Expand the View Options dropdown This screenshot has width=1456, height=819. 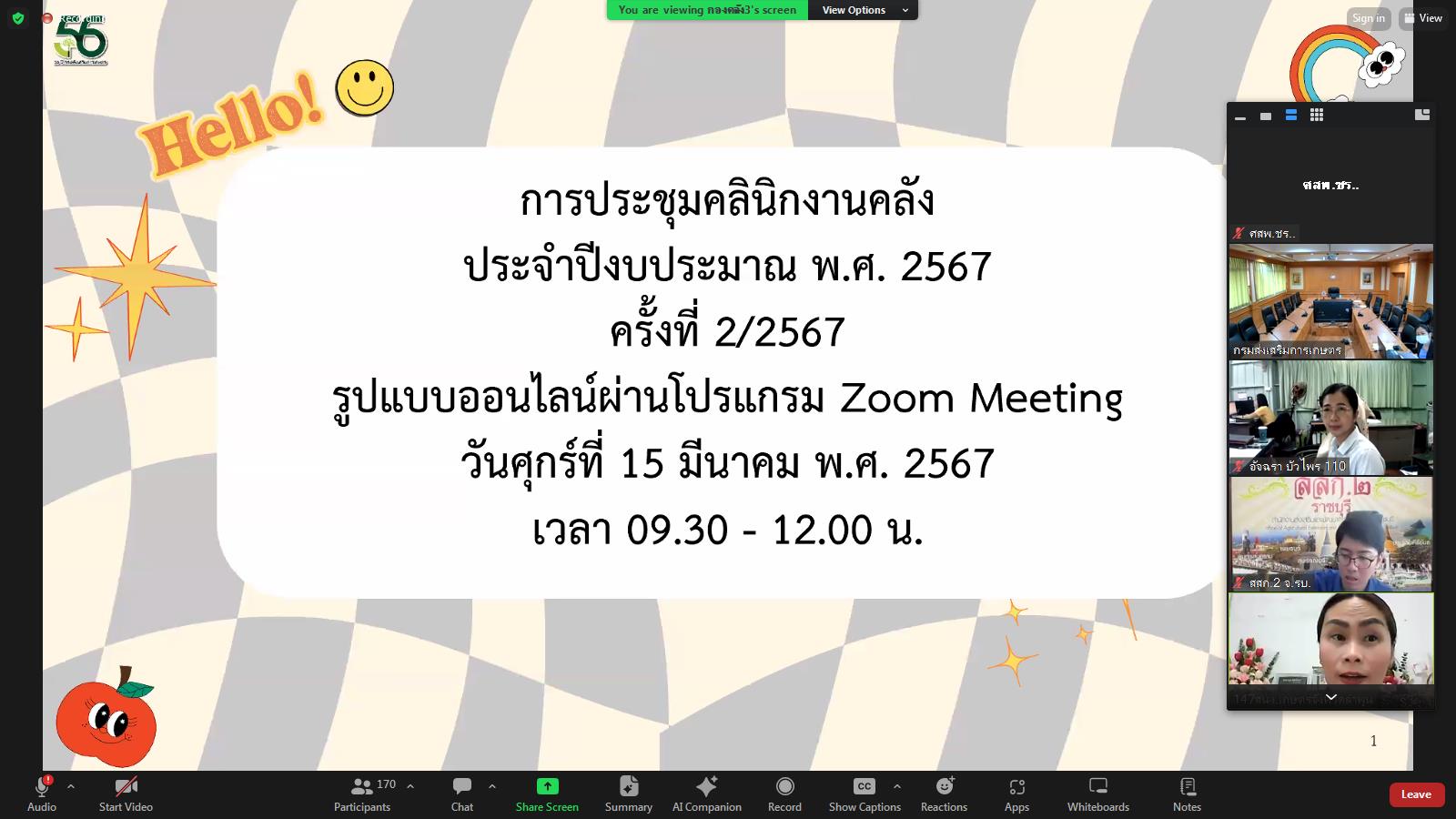click(863, 10)
